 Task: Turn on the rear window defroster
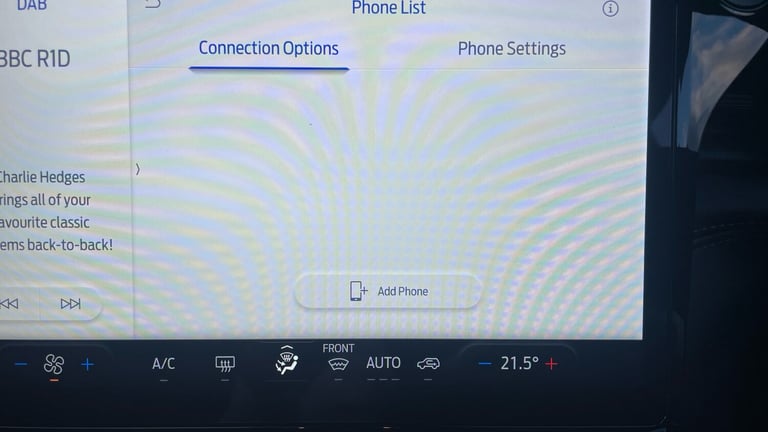coord(225,364)
